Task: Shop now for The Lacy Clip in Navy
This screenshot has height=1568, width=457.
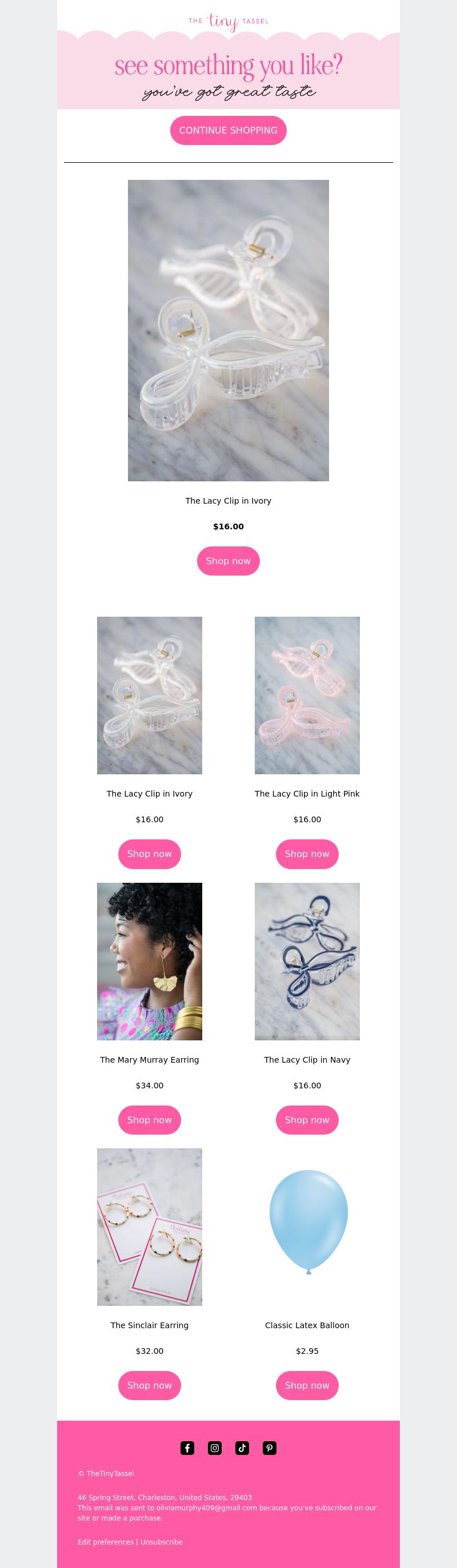Action: click(307, 1119)
